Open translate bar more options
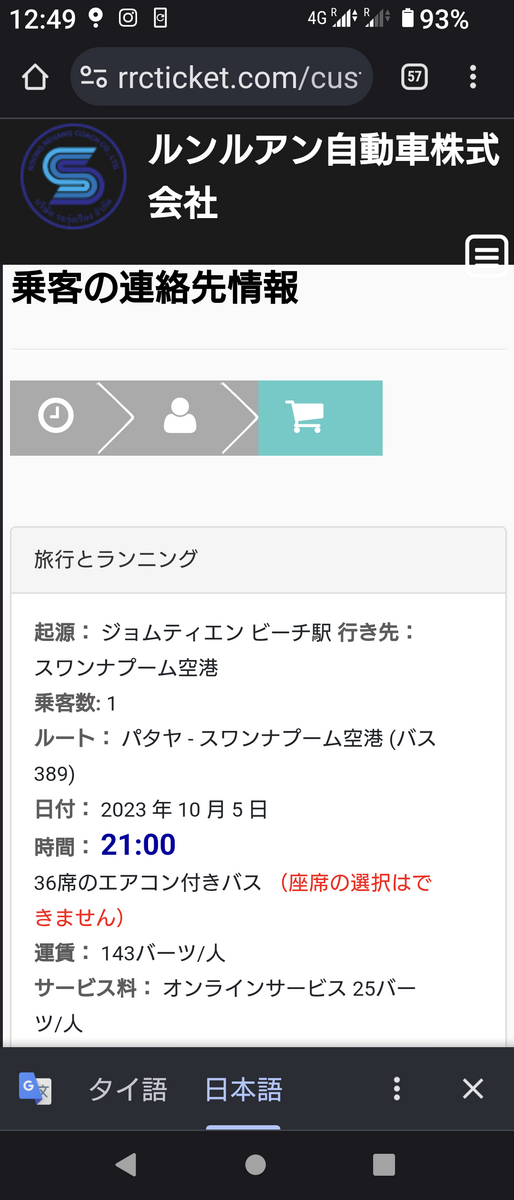Screen dimensions: 514x1200 click(x=397, y=1089)
